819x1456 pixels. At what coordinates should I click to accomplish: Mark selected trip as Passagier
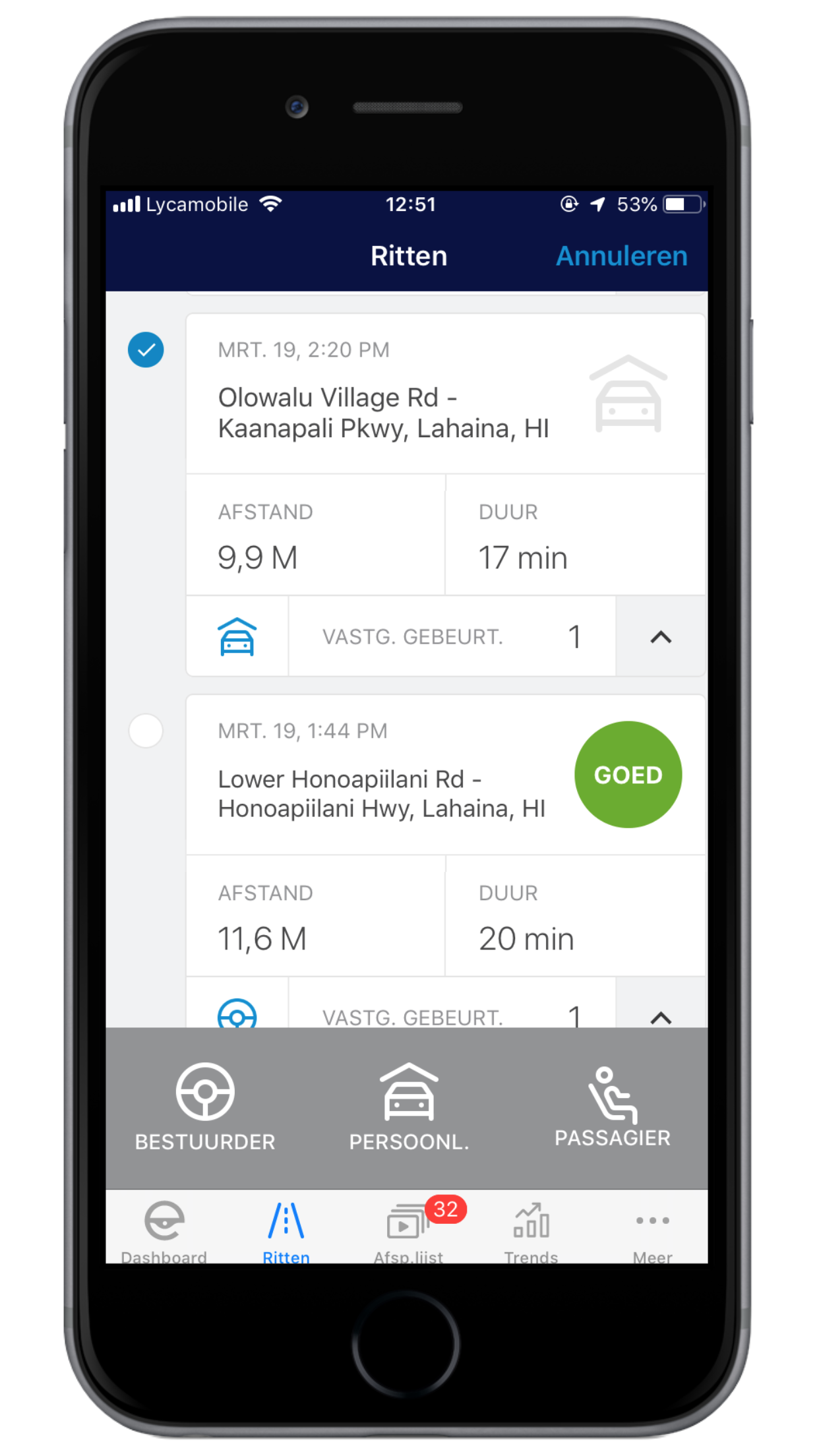[612, 1105]
